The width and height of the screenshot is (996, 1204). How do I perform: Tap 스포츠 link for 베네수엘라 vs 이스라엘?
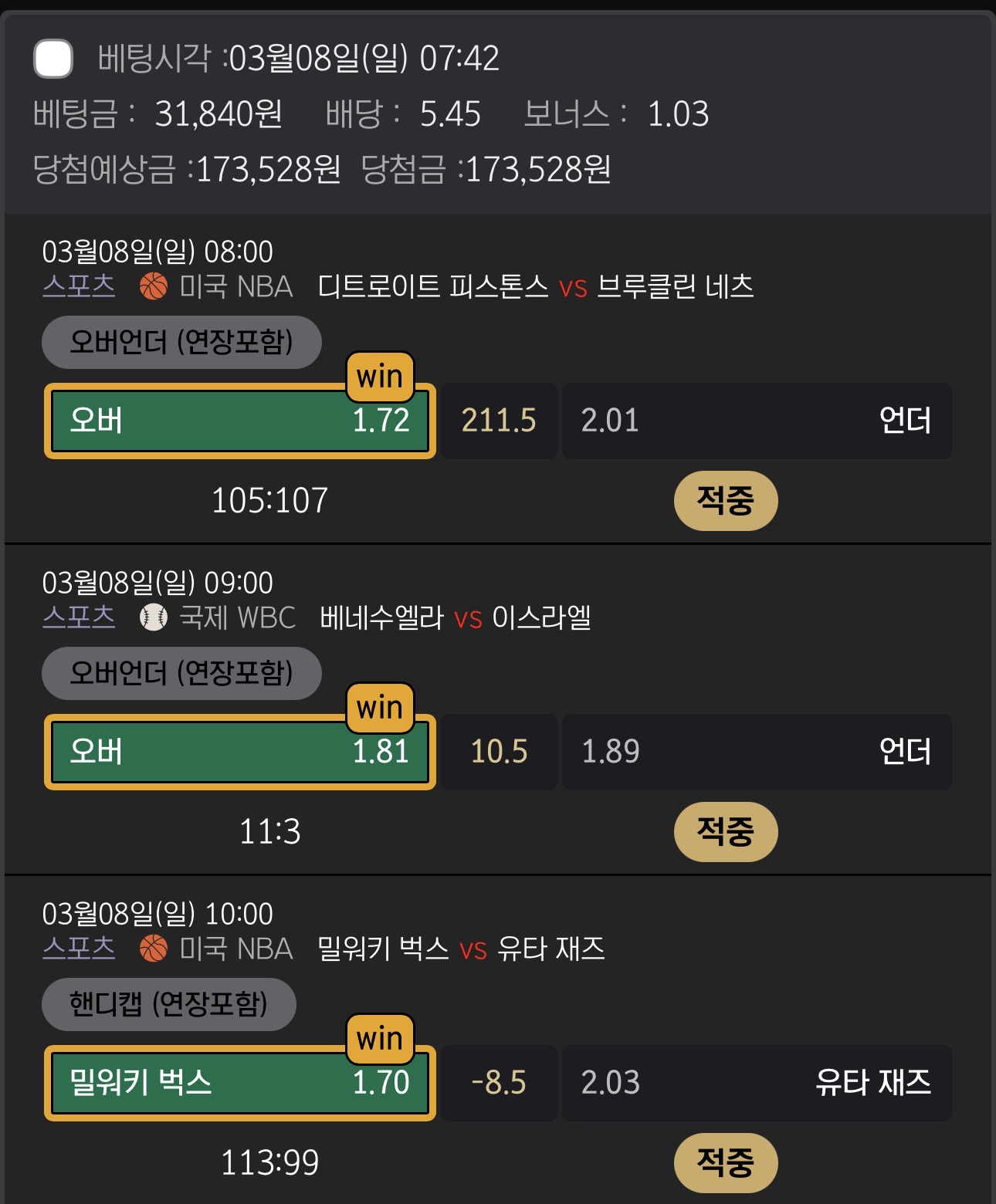[x=79, y=617]
